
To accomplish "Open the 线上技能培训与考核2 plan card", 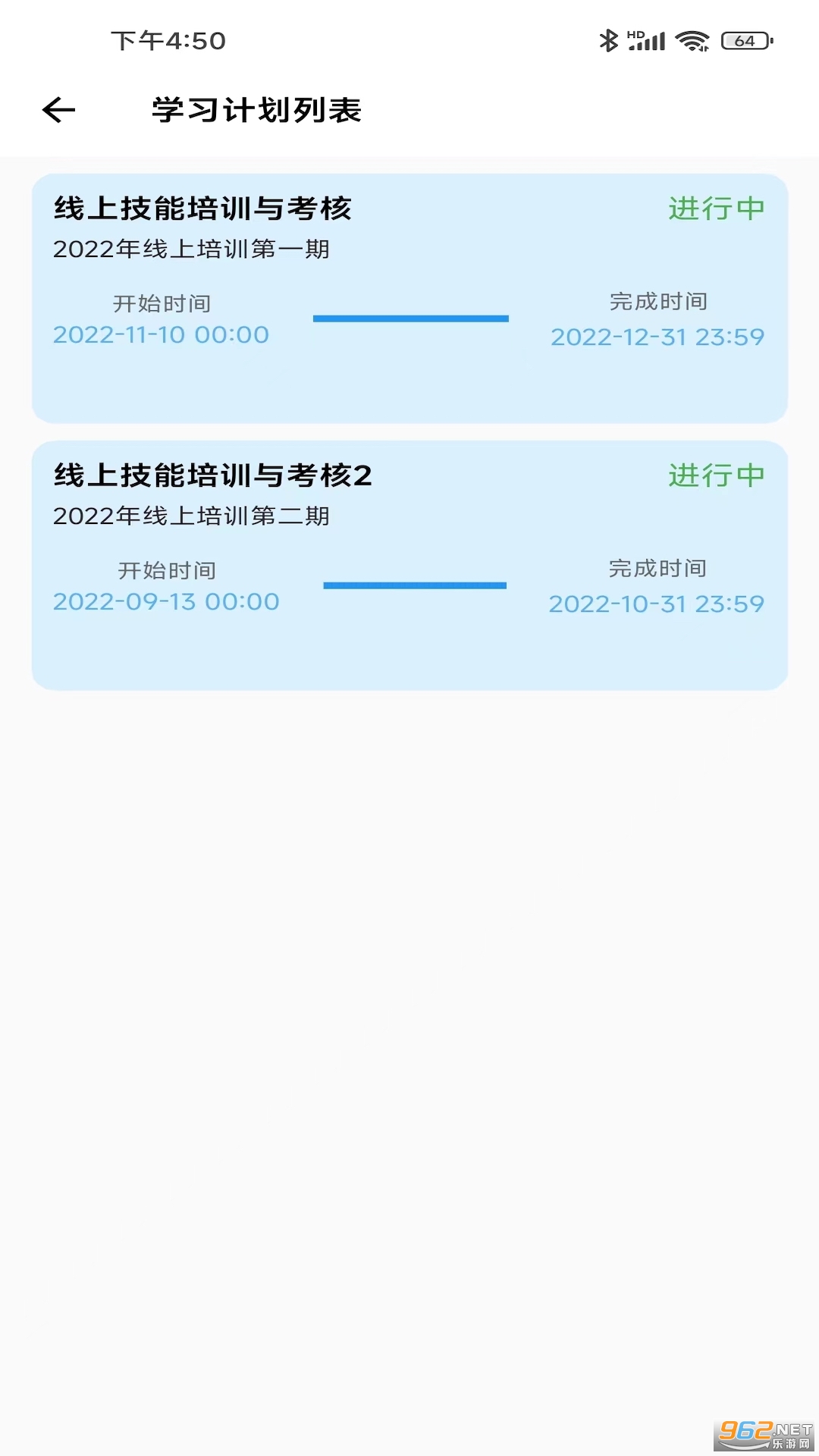I will point(409,565).
